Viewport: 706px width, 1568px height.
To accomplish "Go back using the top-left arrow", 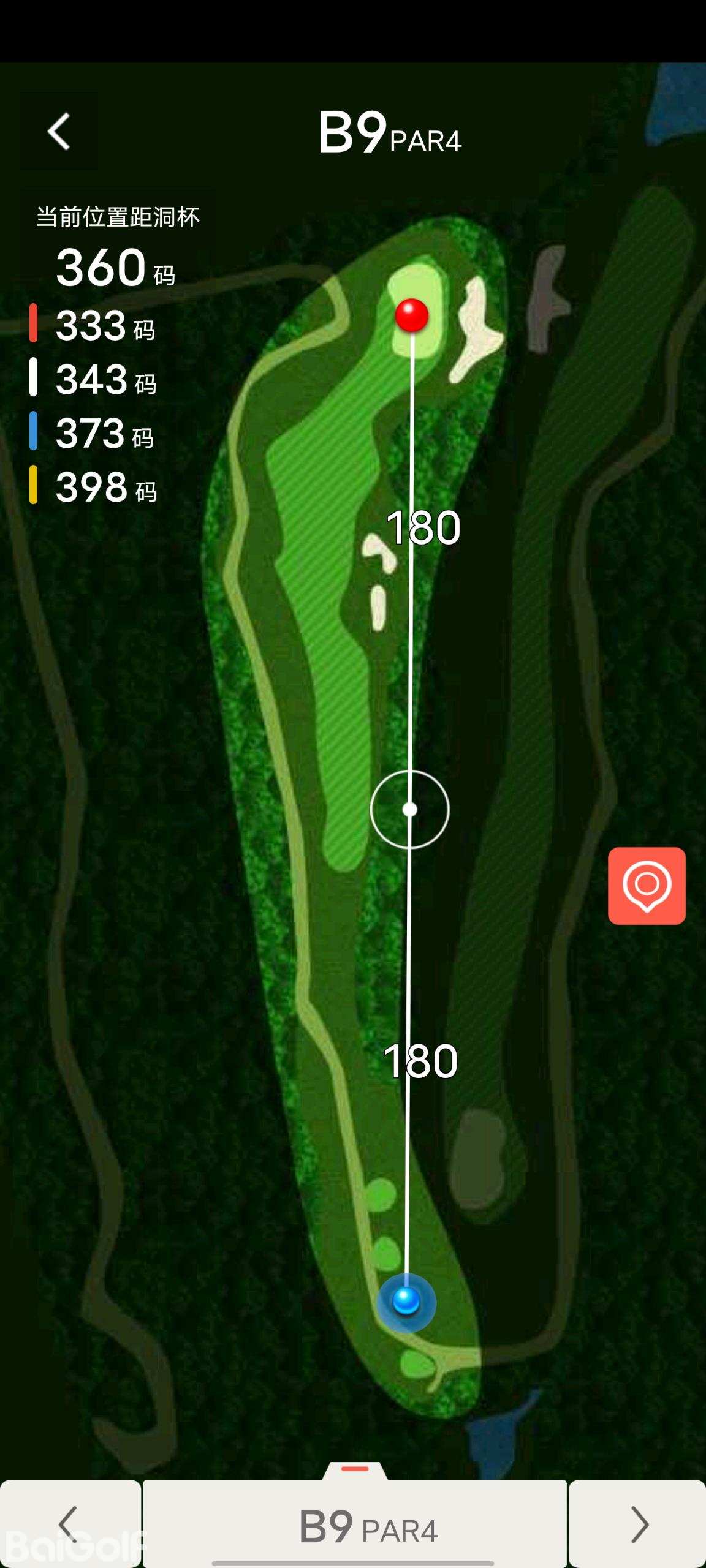I will [59, 132].
